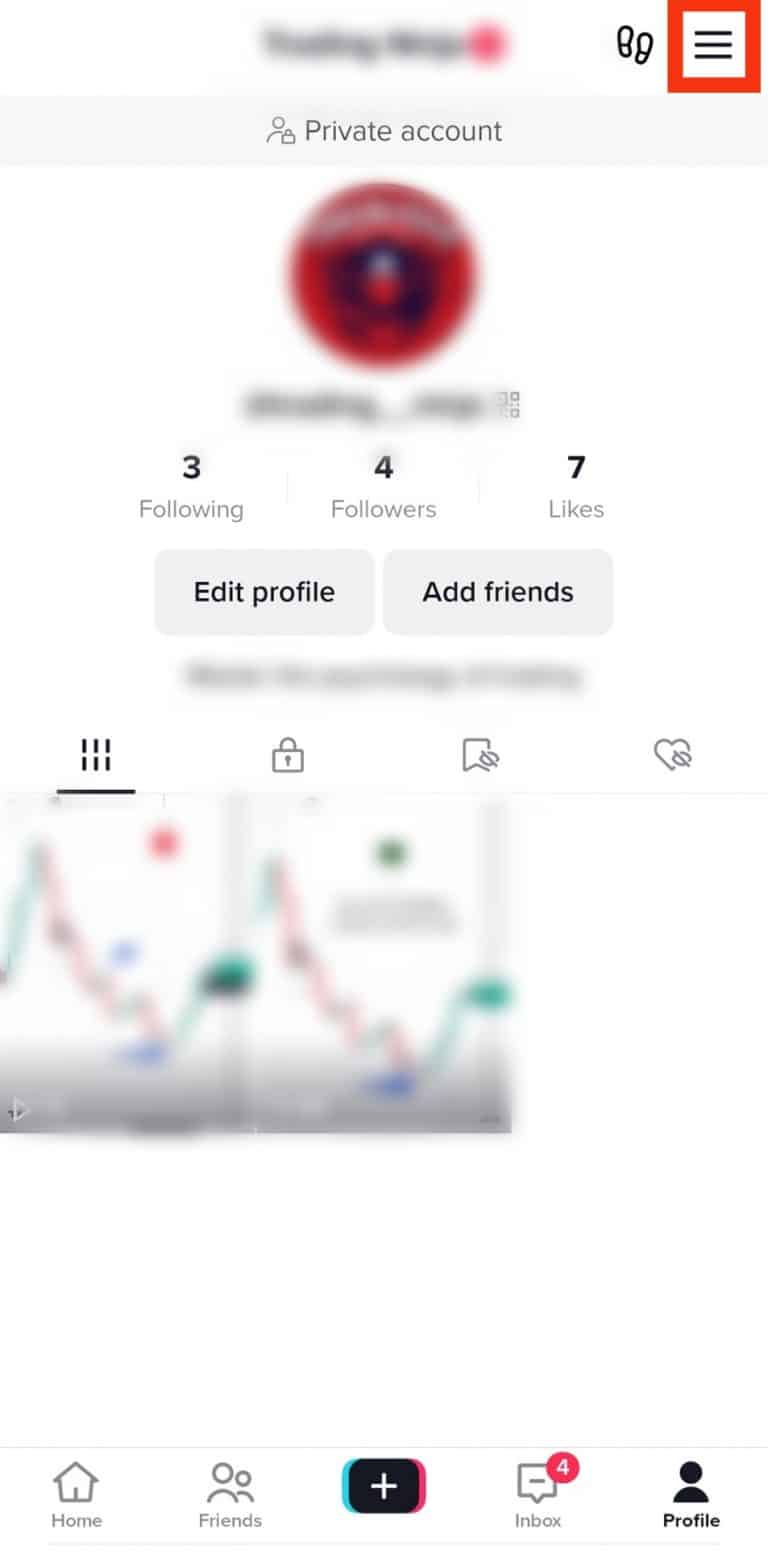Viewport: 768px width, 1558px height.
Task: Tap the profile picture
Action: click(x=384, y=277)
